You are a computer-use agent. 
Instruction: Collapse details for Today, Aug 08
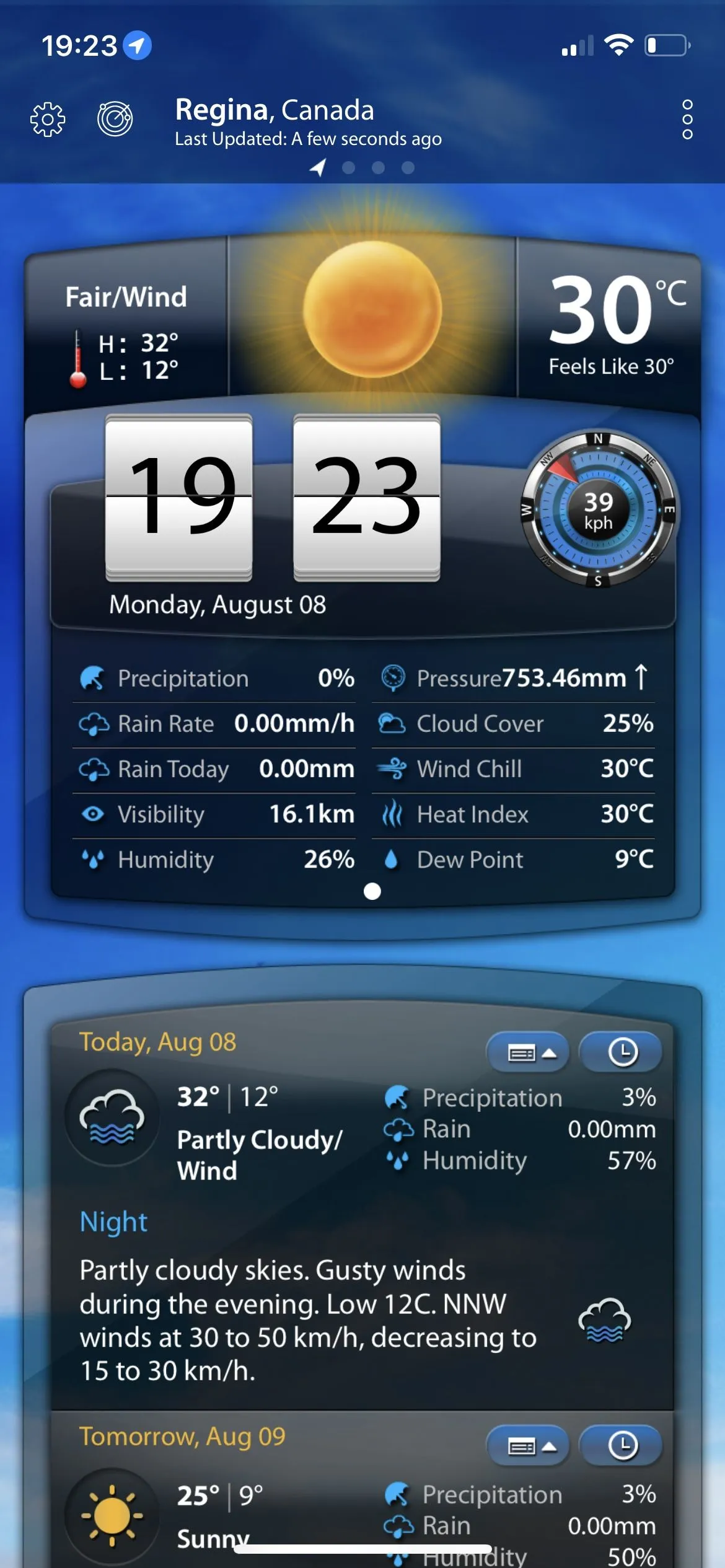(529, 1052)
